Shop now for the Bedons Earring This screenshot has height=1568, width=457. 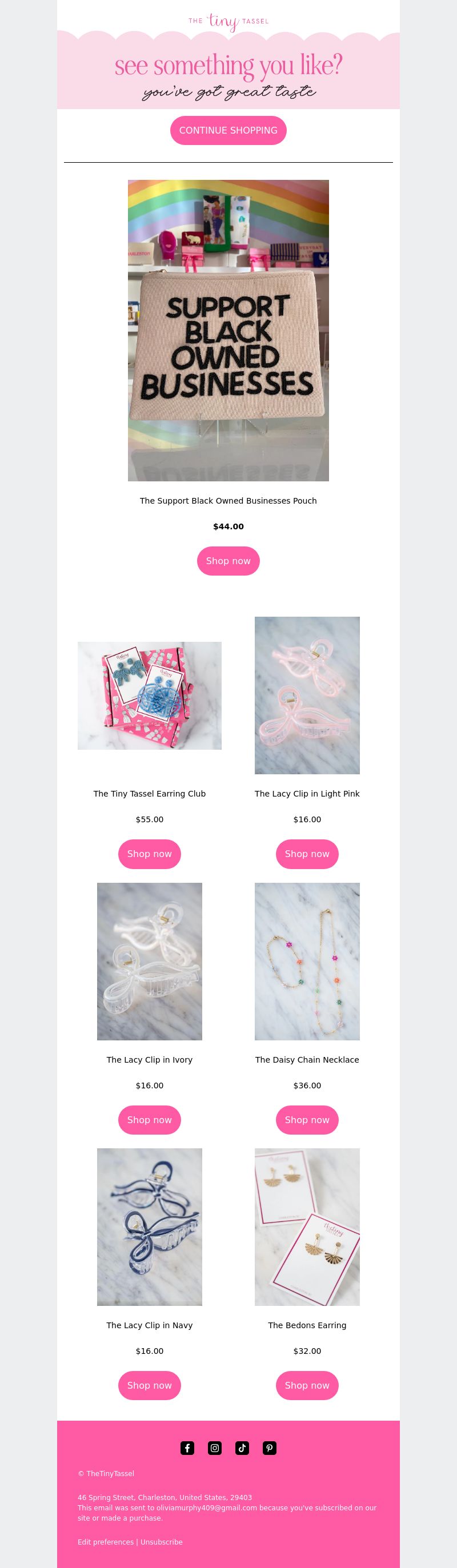307,1385
